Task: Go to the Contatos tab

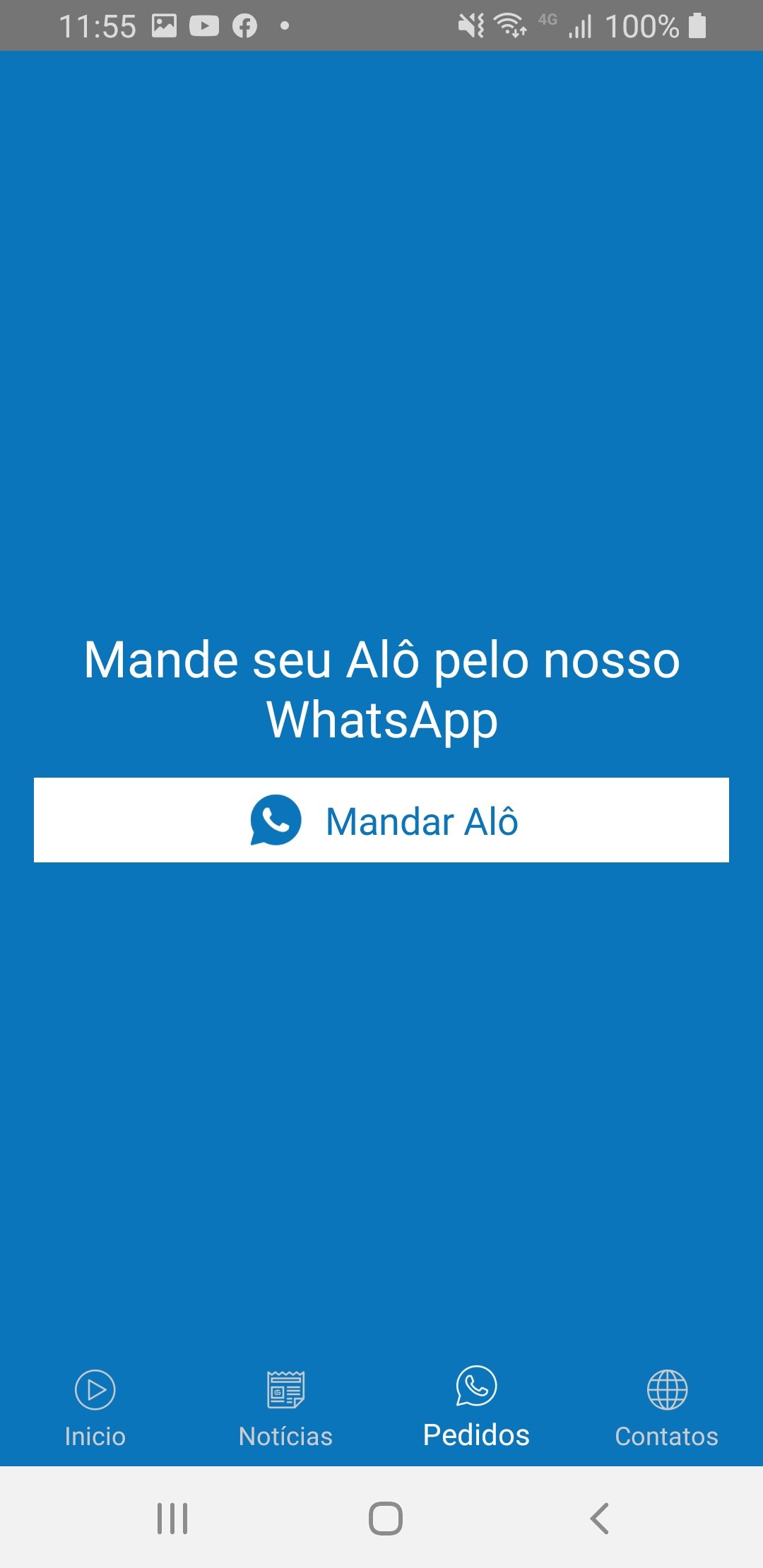Action: [x=667, y=1406]
